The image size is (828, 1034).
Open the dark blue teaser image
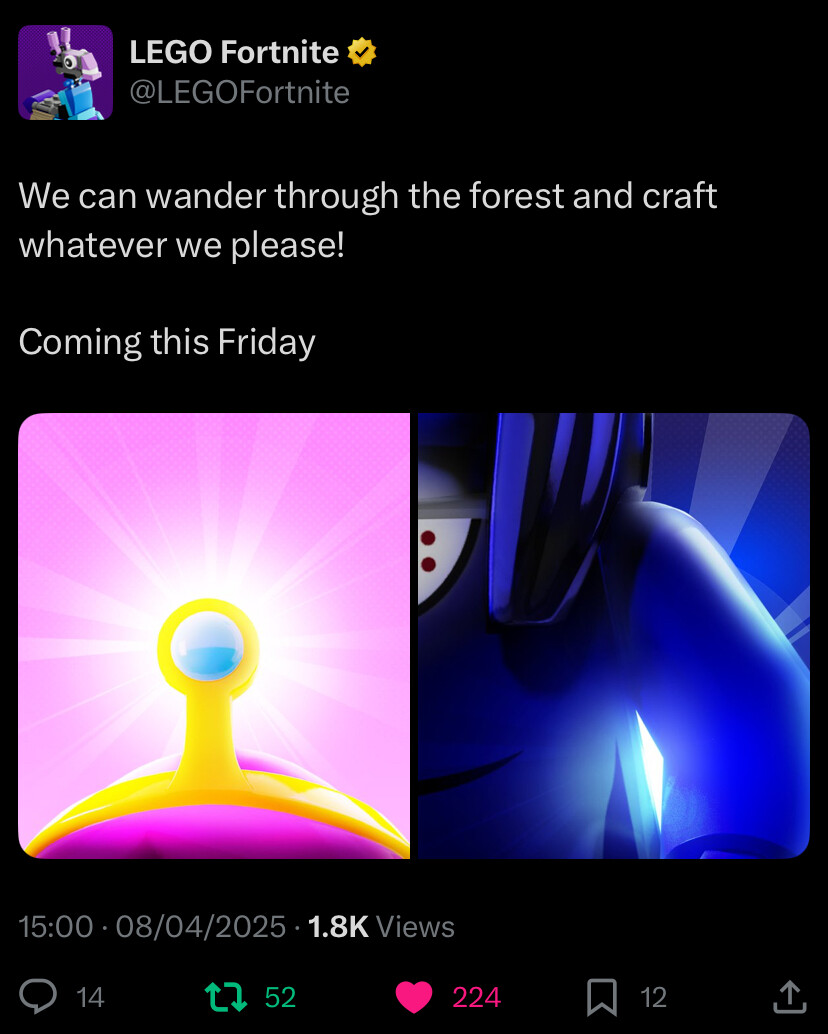[x=613, y=636]
